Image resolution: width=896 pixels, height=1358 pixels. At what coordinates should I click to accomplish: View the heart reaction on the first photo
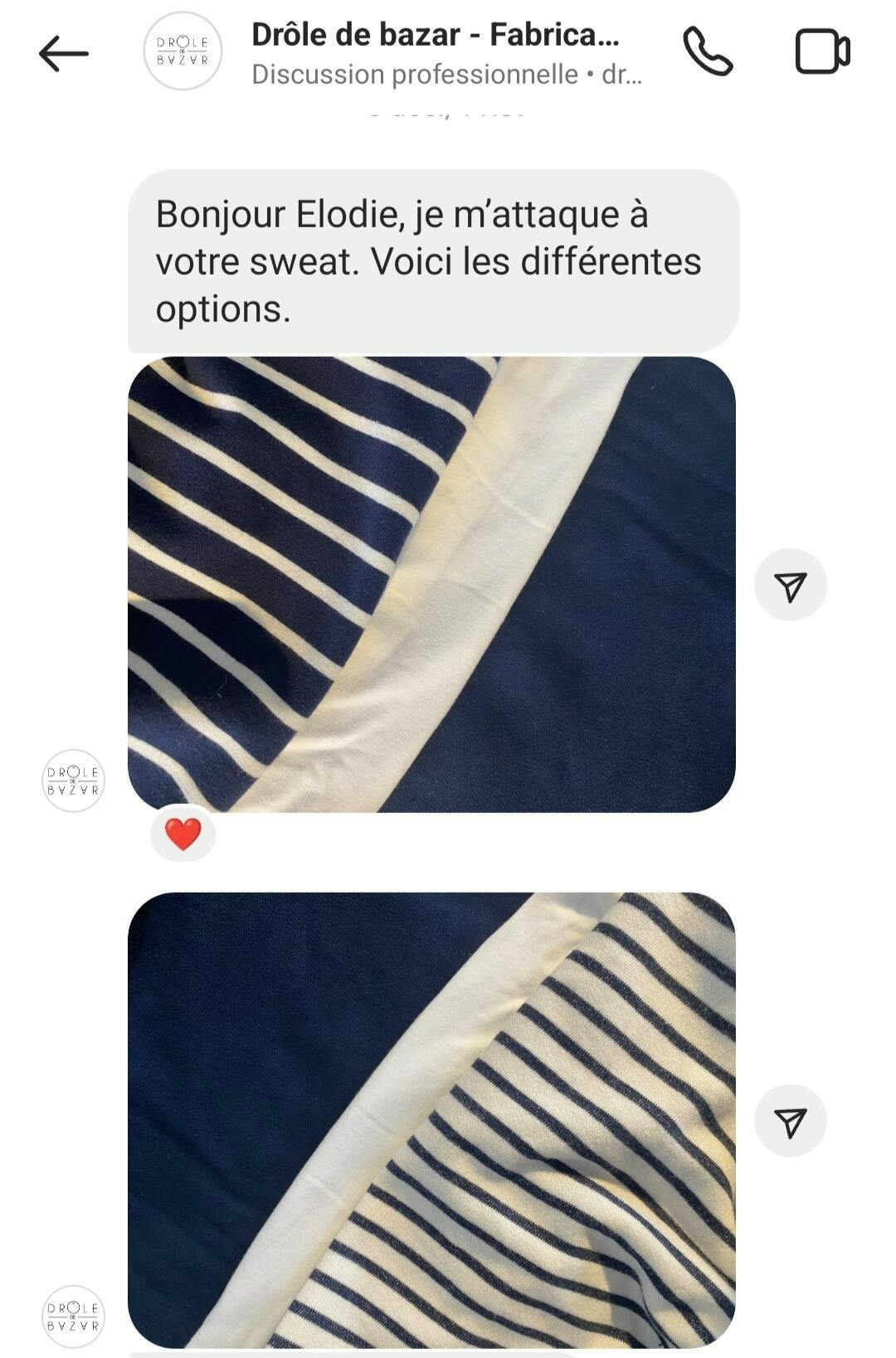click(x=183, y=834)
